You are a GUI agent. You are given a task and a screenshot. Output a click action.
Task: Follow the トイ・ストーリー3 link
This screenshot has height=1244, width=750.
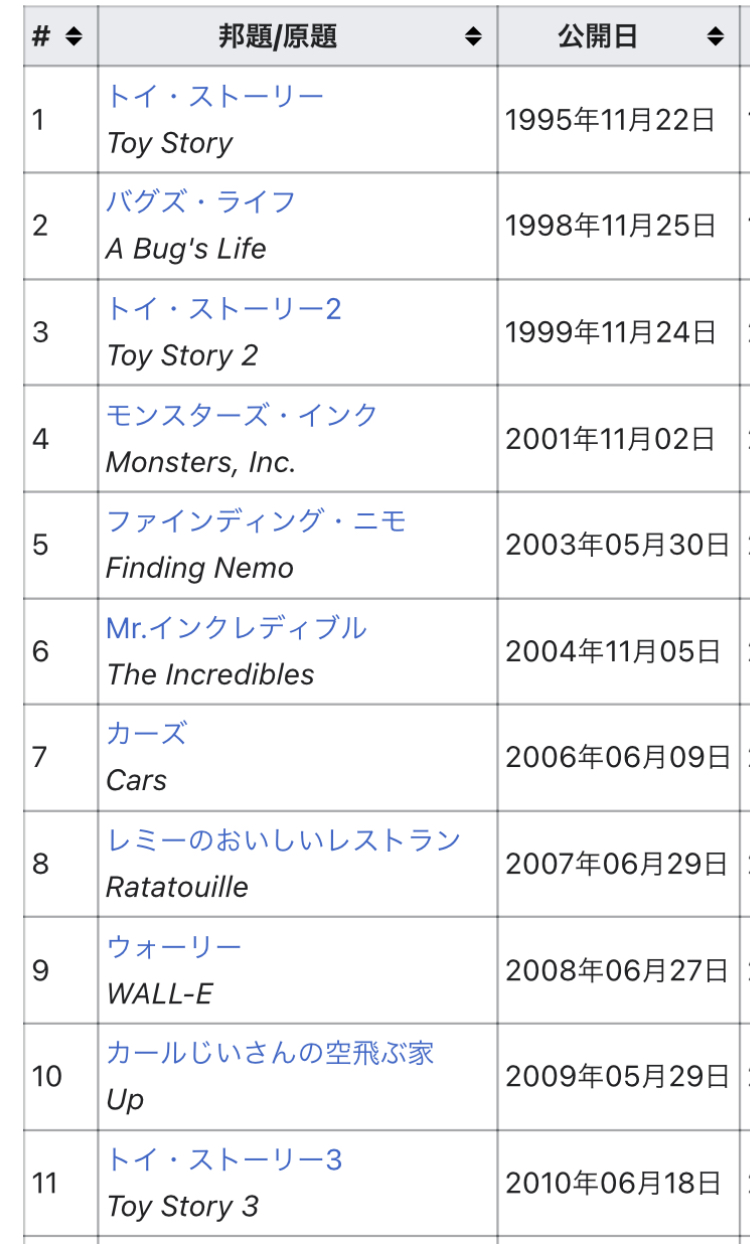pos(224,1160)
